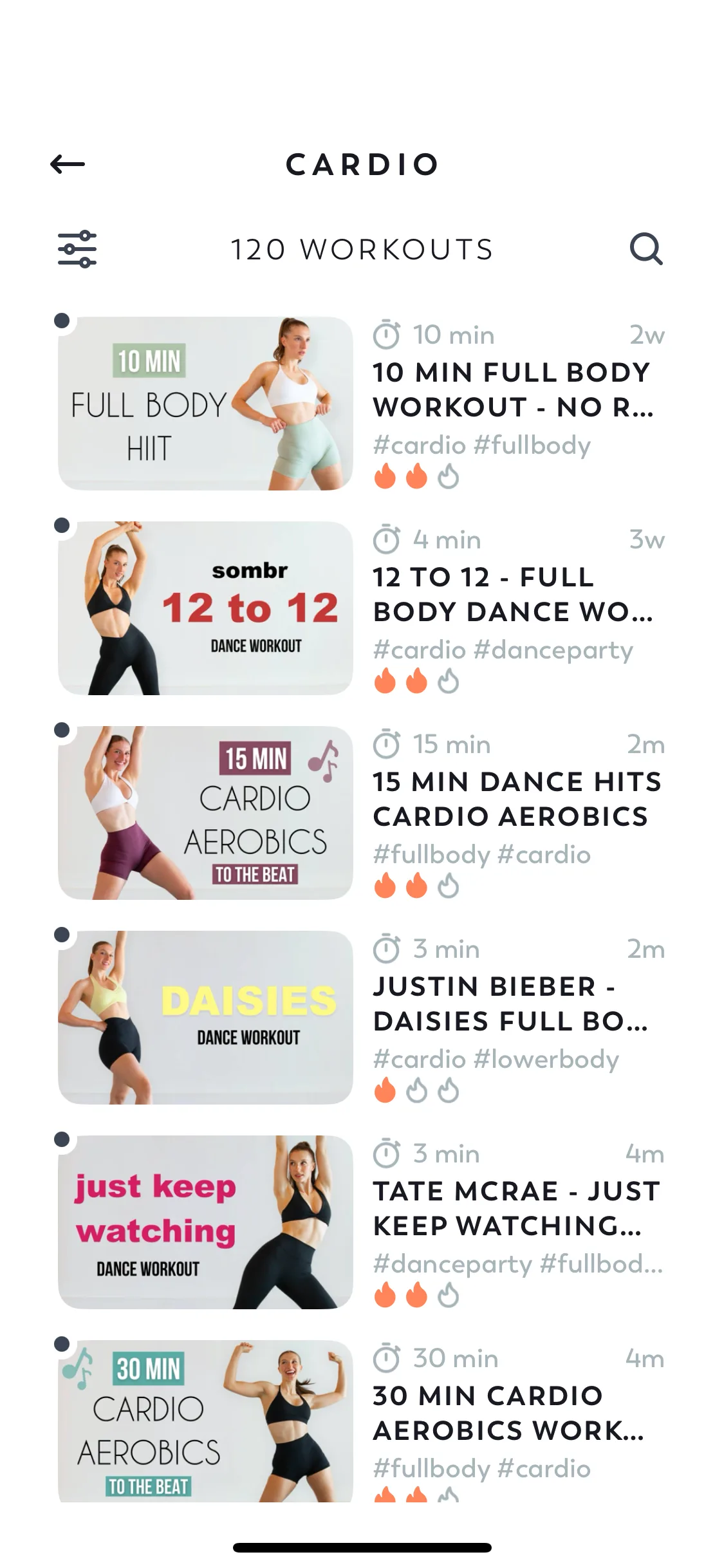Open 15 Min Dance Hits Cardio Aerobics
This screenshot has height=1568, width=724.
[206, 813]
